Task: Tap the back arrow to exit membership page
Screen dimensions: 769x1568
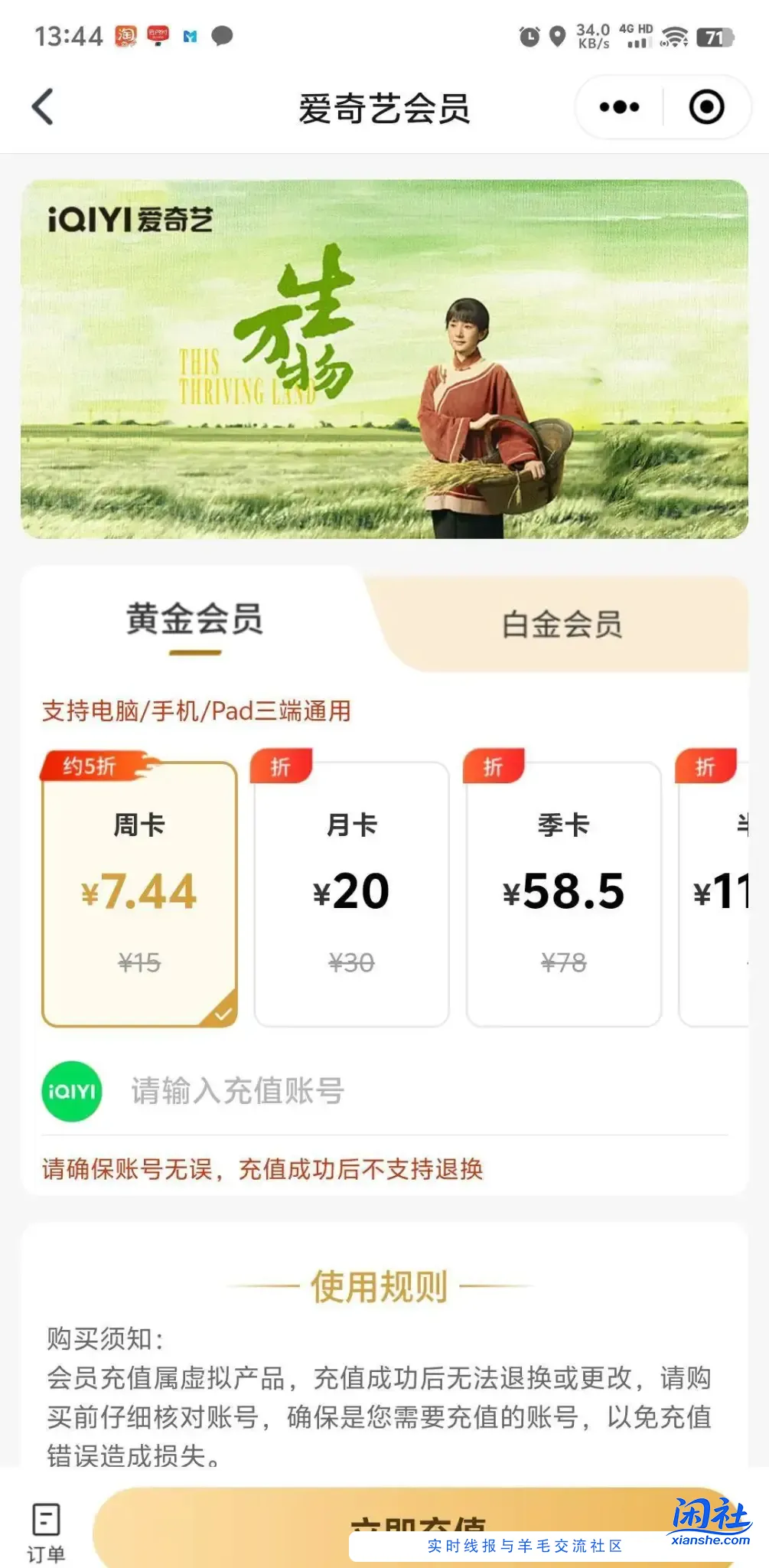Action: (44, 107)
